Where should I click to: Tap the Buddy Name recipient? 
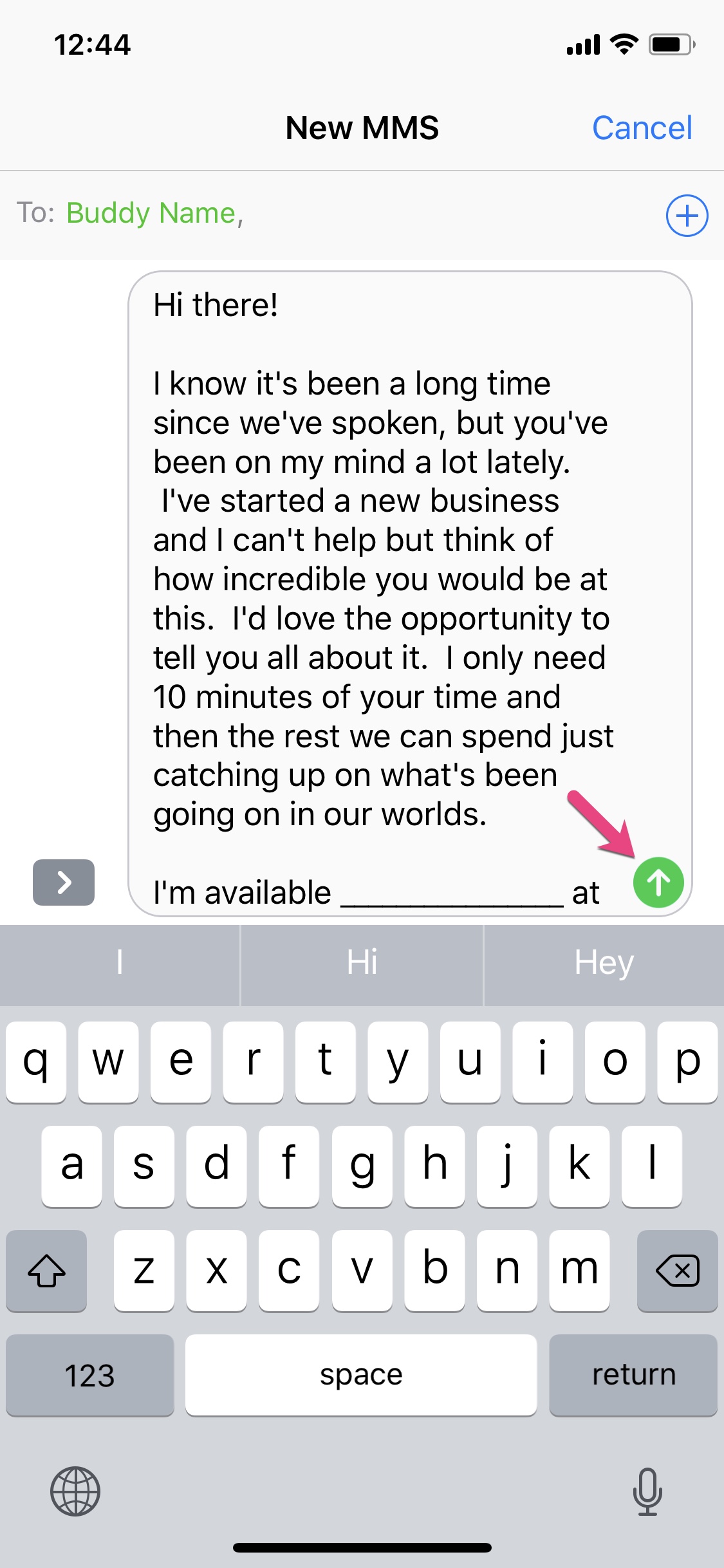tap(153, 213)
